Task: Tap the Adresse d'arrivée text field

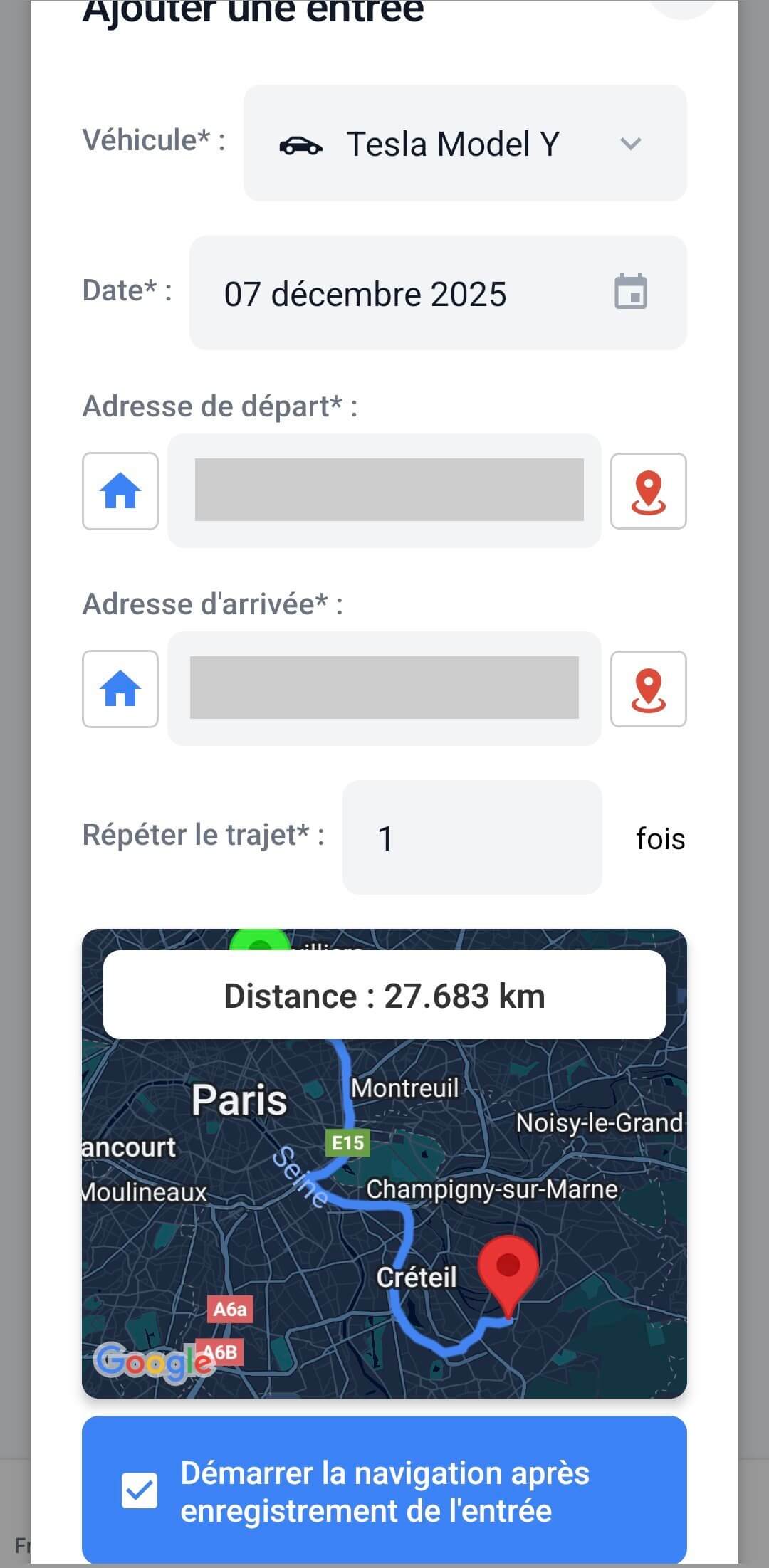Action: pos(384,688)
